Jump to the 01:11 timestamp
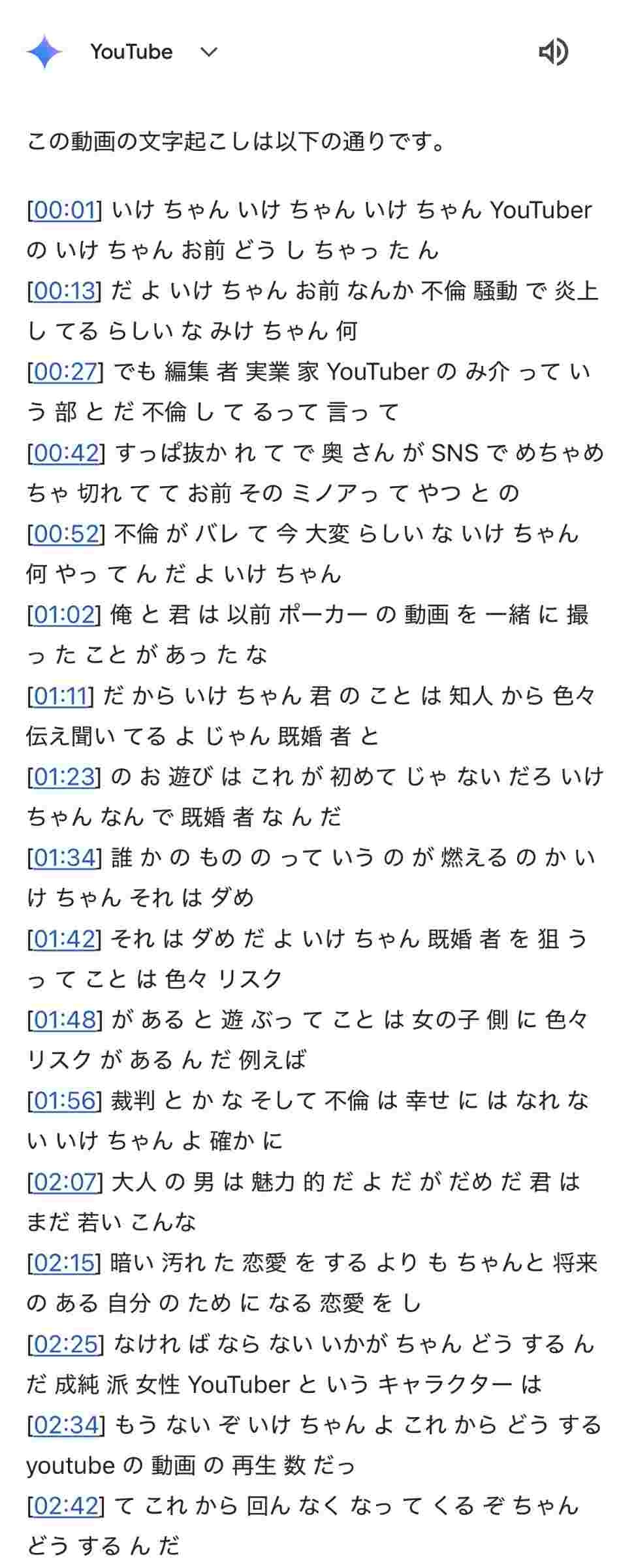The width and height of the screenshot is (634, 1568). click(x=61, y=696)
